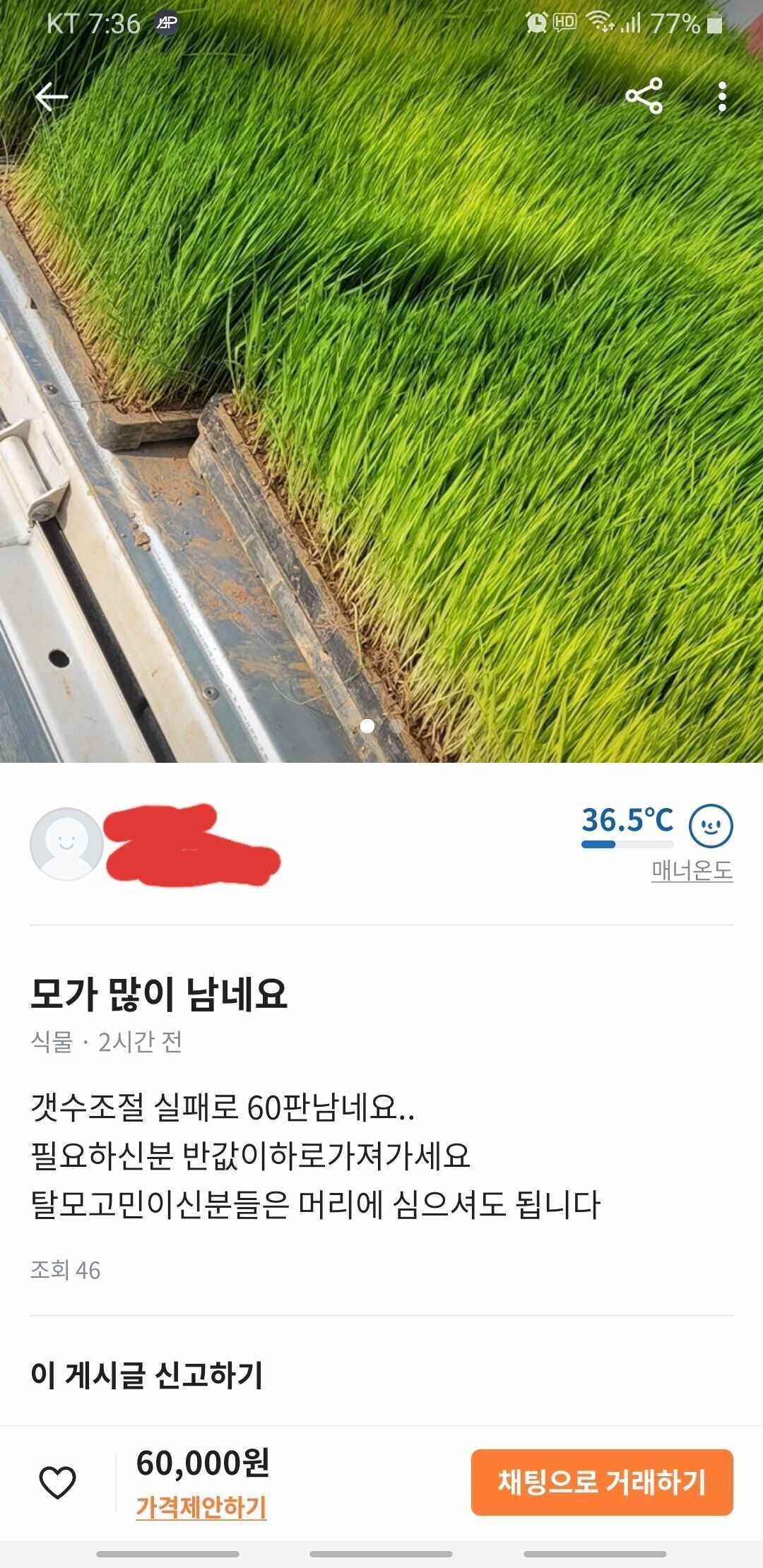Open the Wi-Fi status icon in status bar
Screen dimensions: 763x1568
tap(601, 21)
